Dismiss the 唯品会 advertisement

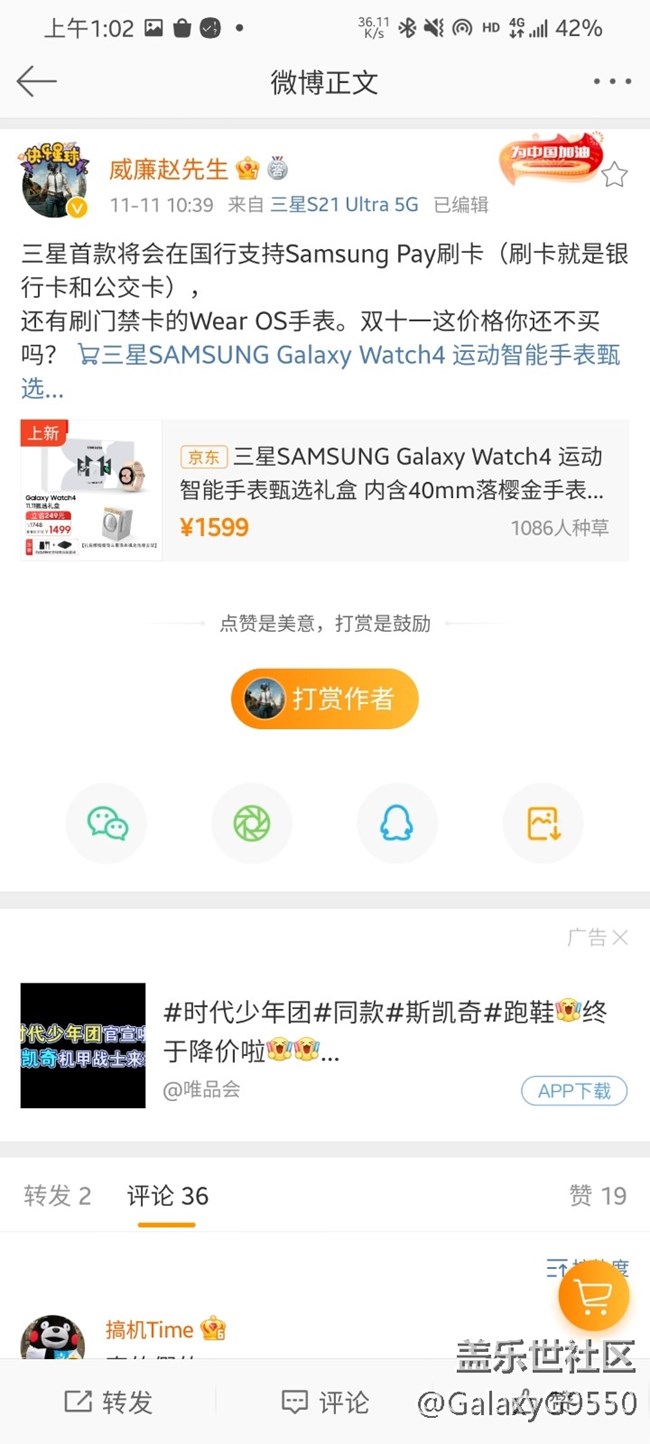pyautogui.click(x=620, y=937)
